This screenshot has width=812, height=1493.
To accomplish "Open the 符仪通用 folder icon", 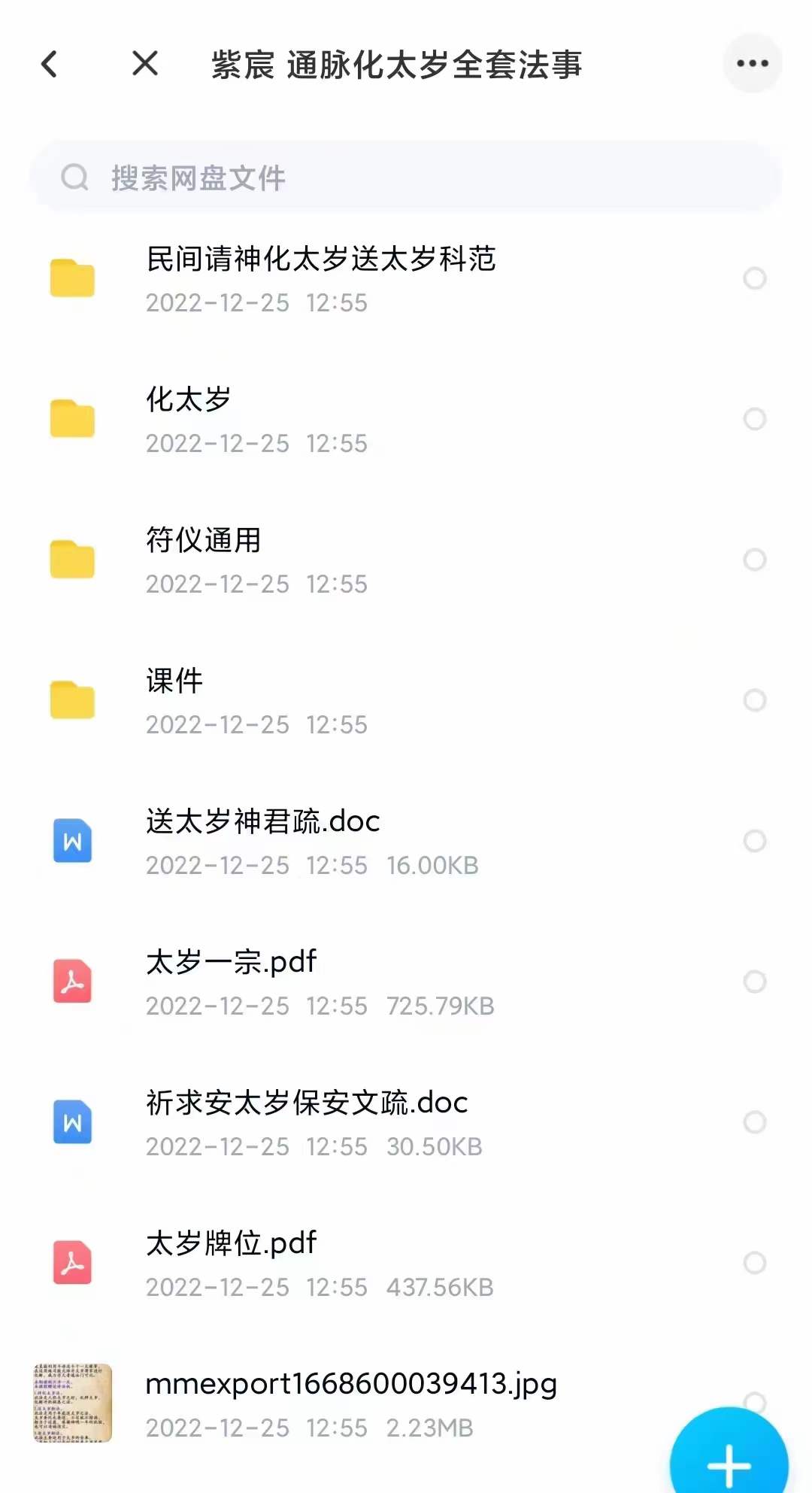I will click(72, 560).
